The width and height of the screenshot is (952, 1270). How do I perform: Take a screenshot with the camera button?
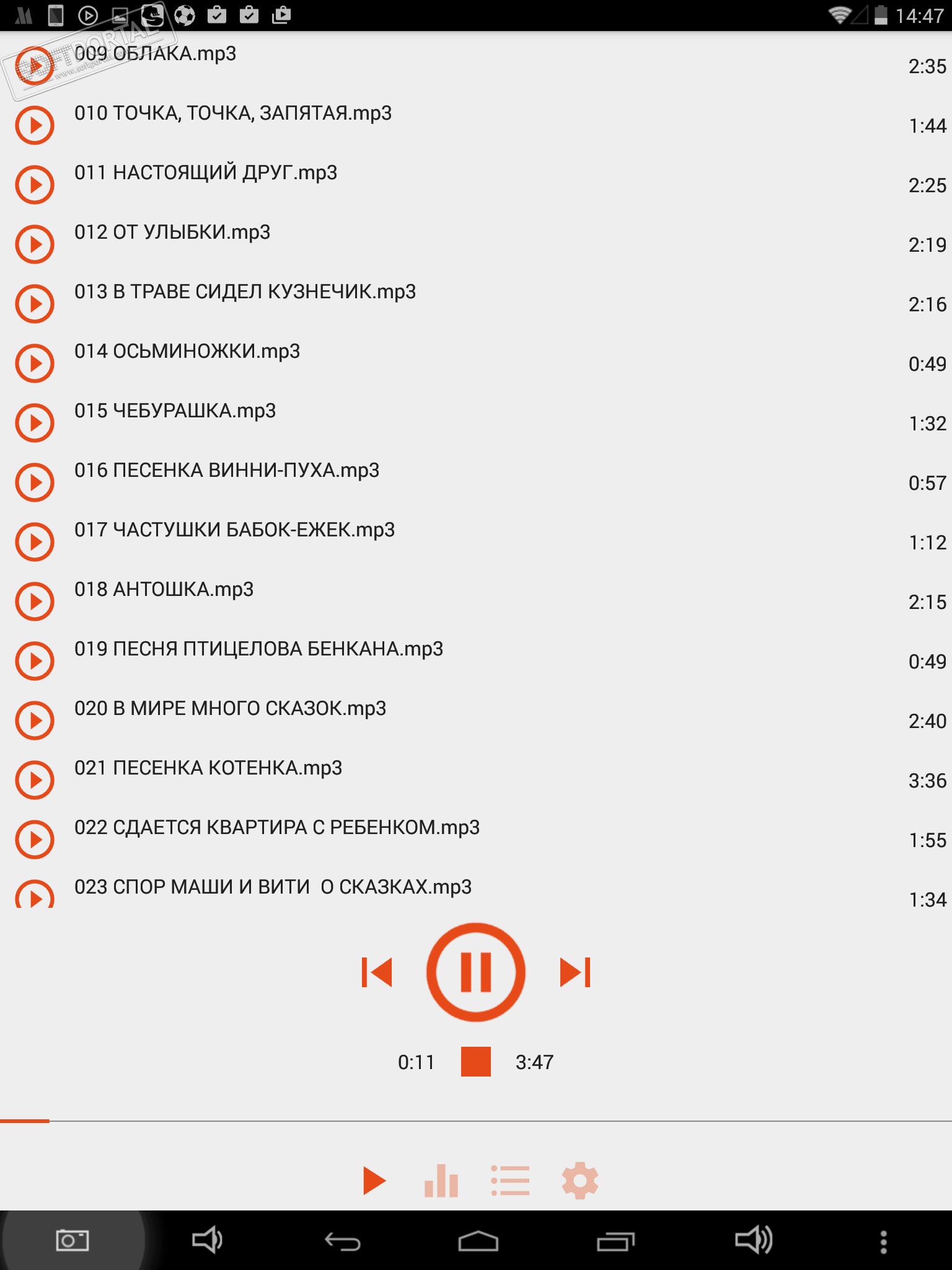click(72, 1240)
